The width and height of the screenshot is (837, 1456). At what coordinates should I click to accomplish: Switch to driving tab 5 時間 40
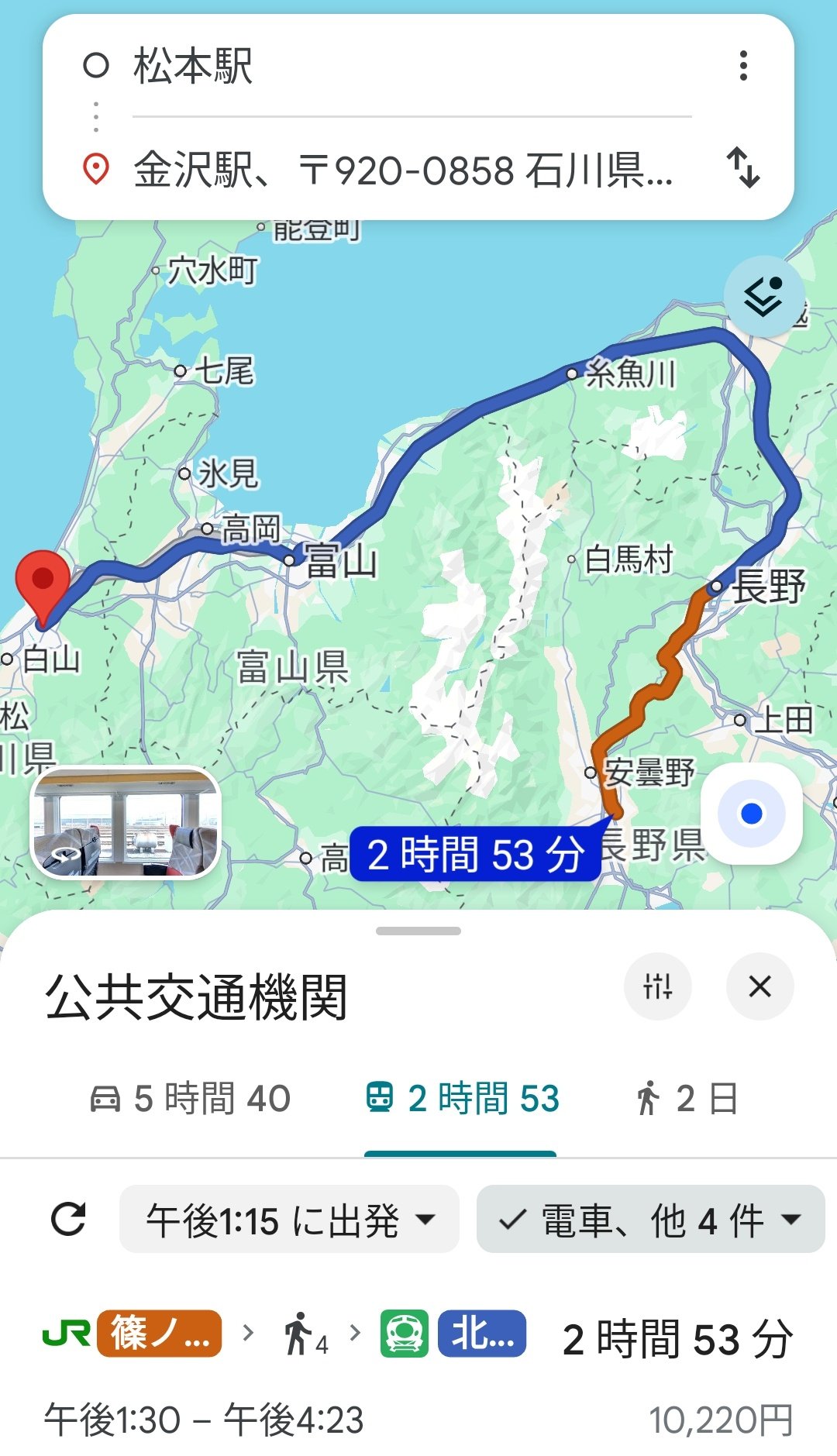(x=191, y=1099)
